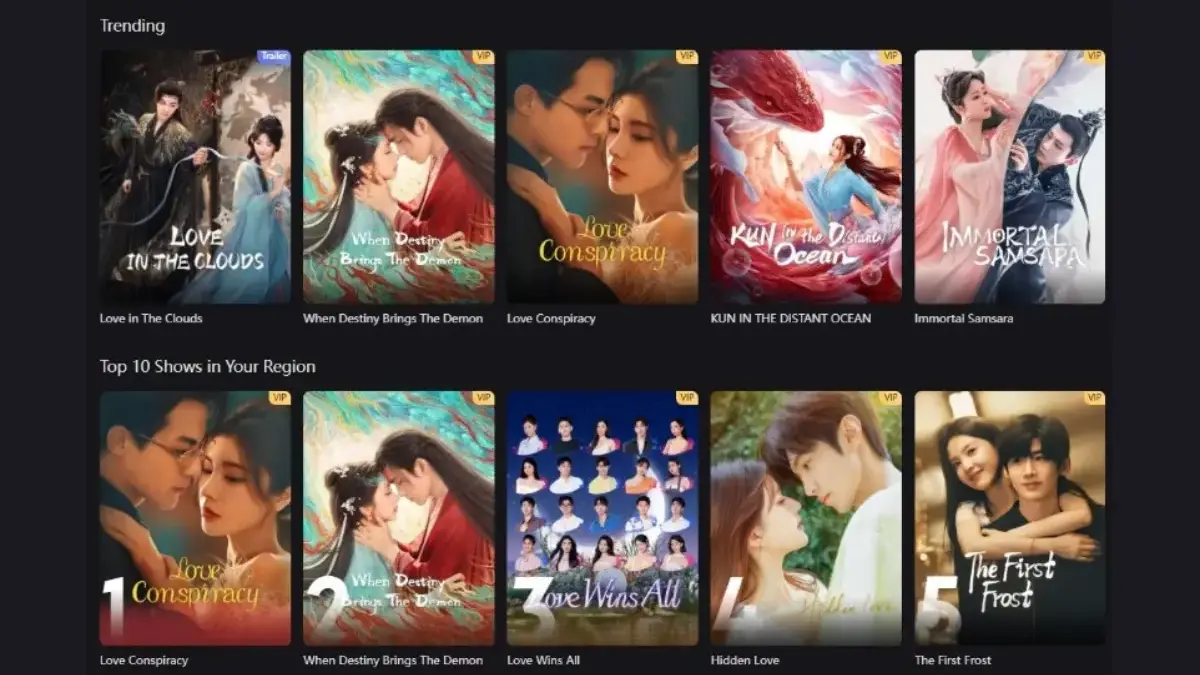
Task: Open number 1 ranked Love Conspiracy in Top 10
Action: 195,518
